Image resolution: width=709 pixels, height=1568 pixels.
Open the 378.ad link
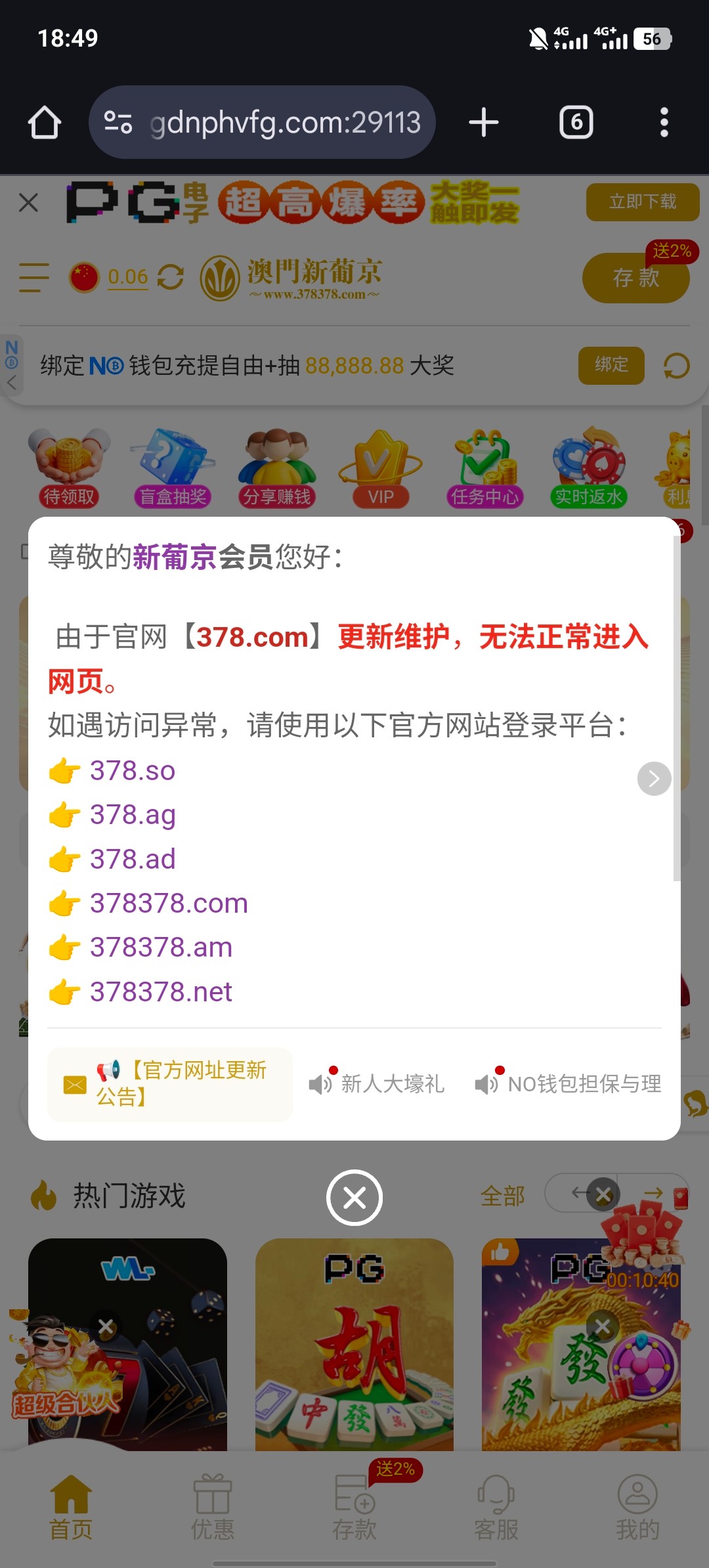coord(132,860)
